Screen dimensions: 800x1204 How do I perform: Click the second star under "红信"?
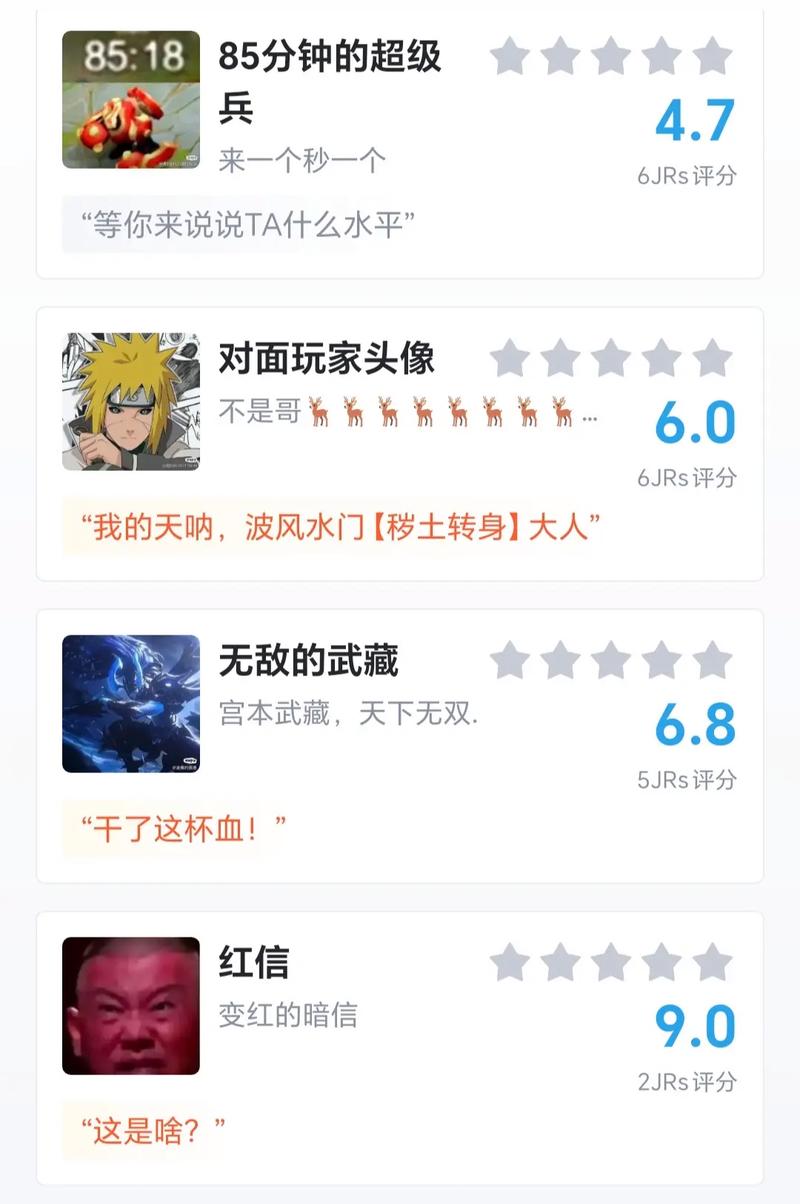560,963
